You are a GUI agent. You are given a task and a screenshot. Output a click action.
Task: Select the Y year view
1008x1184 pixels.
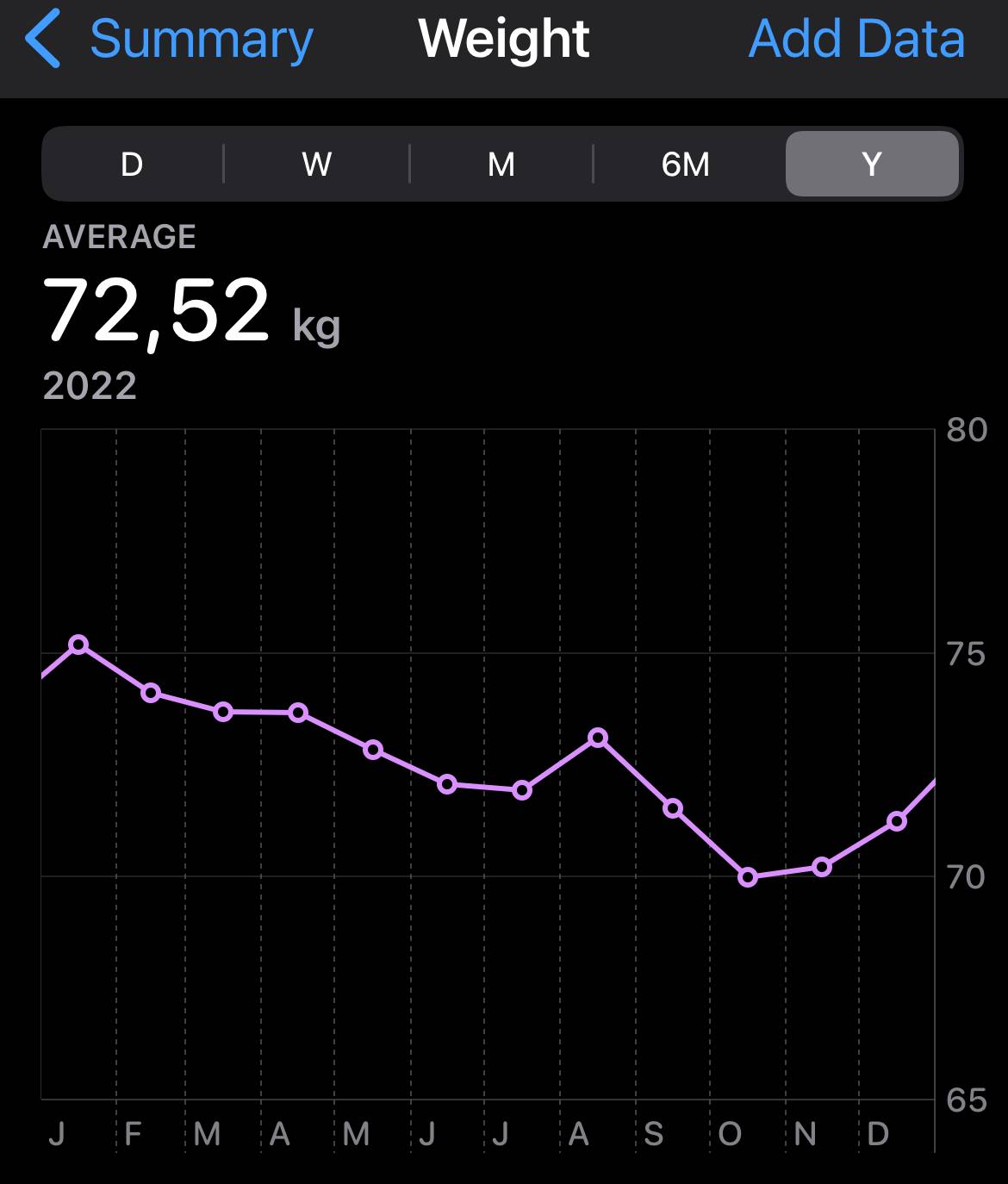(x=872, y=164)
